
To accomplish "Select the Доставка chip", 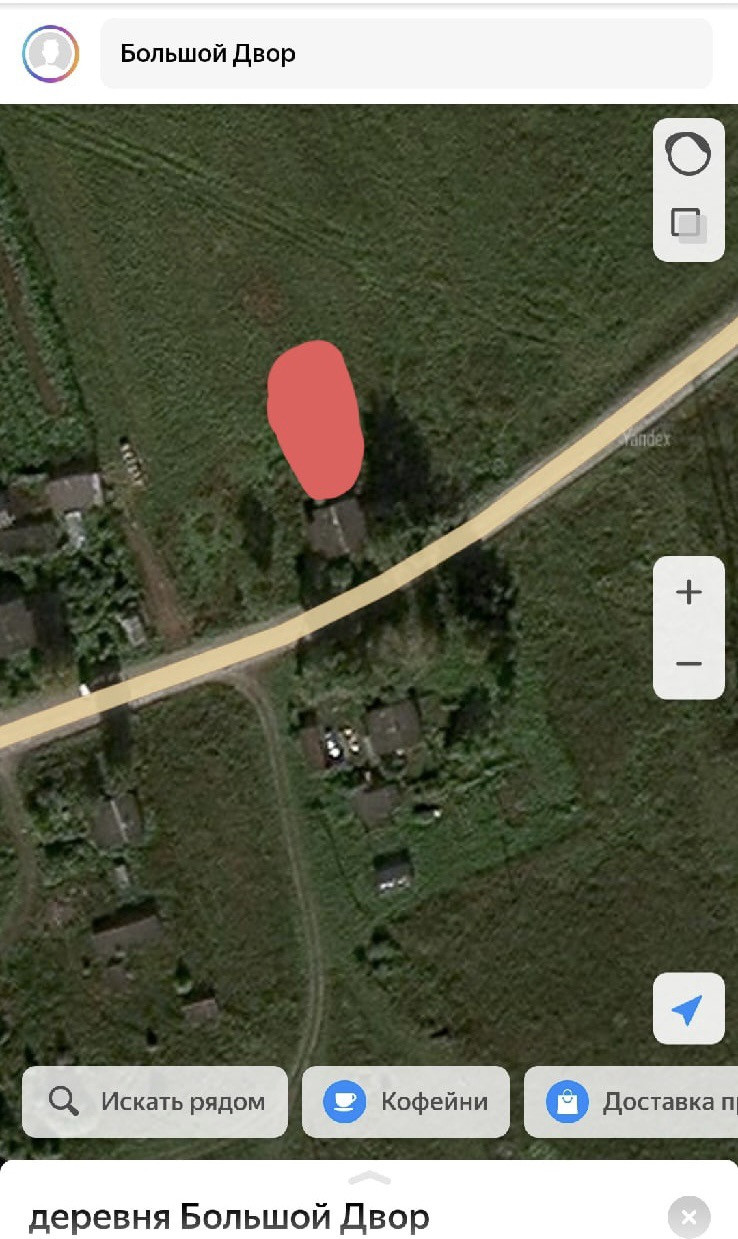I will point(631,1102).
